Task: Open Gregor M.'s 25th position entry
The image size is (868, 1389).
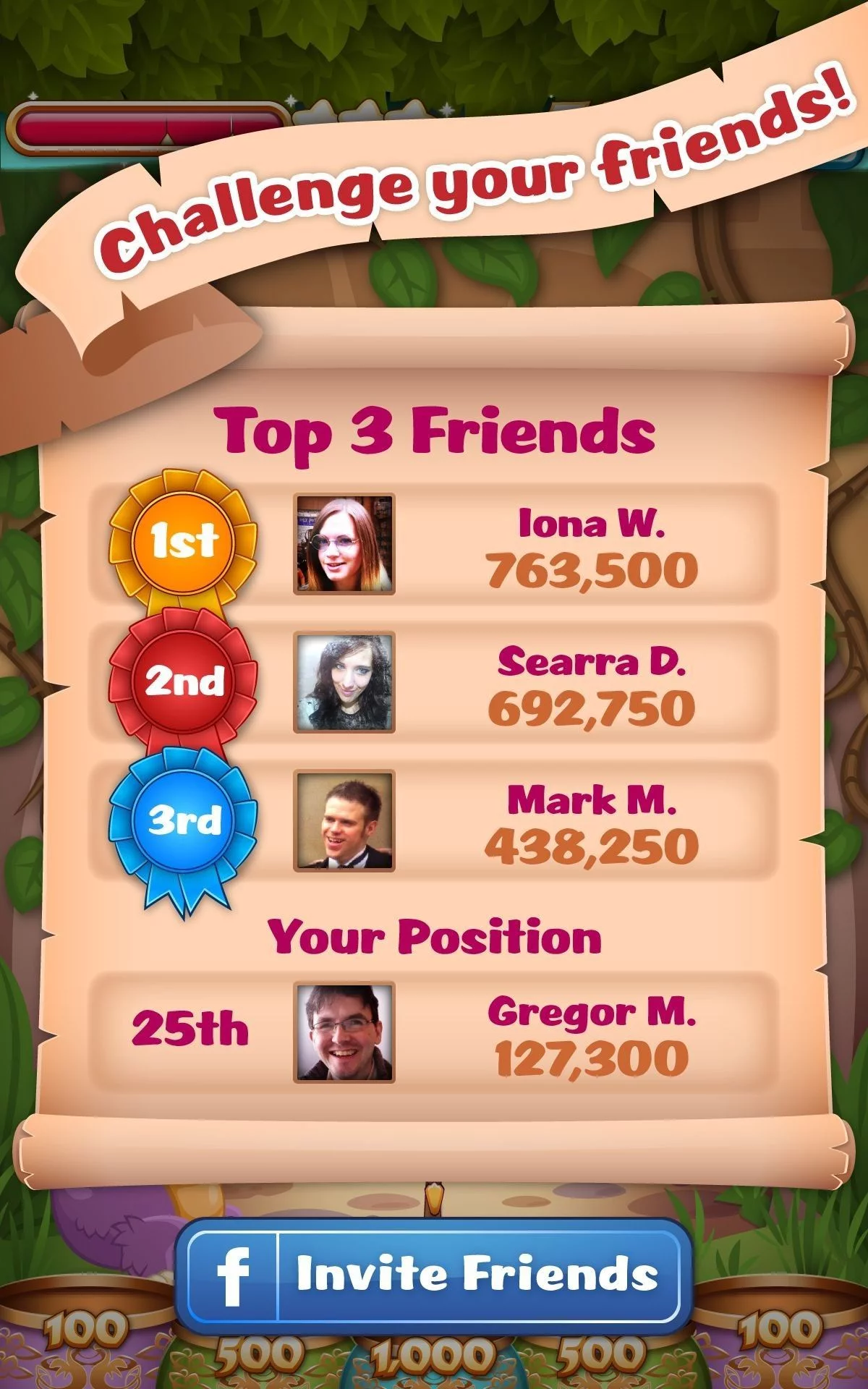Action: tap(433, 1032)
